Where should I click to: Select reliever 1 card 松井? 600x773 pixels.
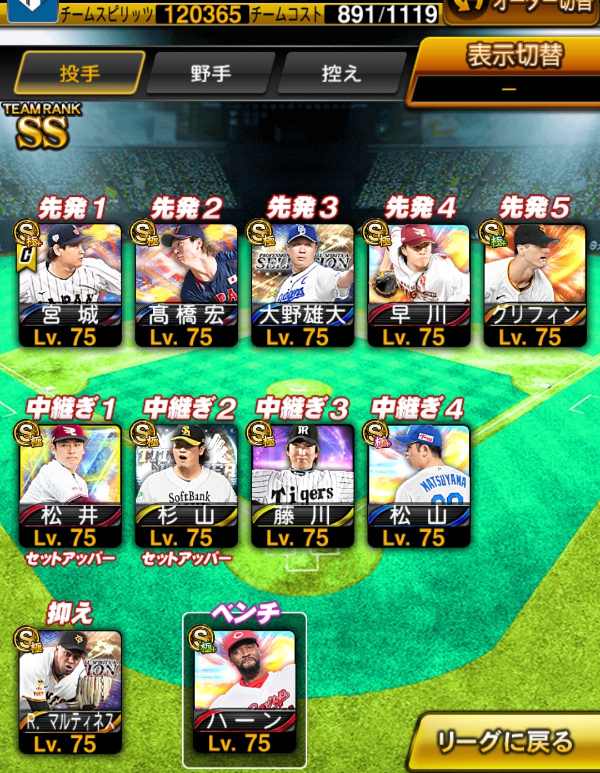pyautogui.click(x=70, y=486)
